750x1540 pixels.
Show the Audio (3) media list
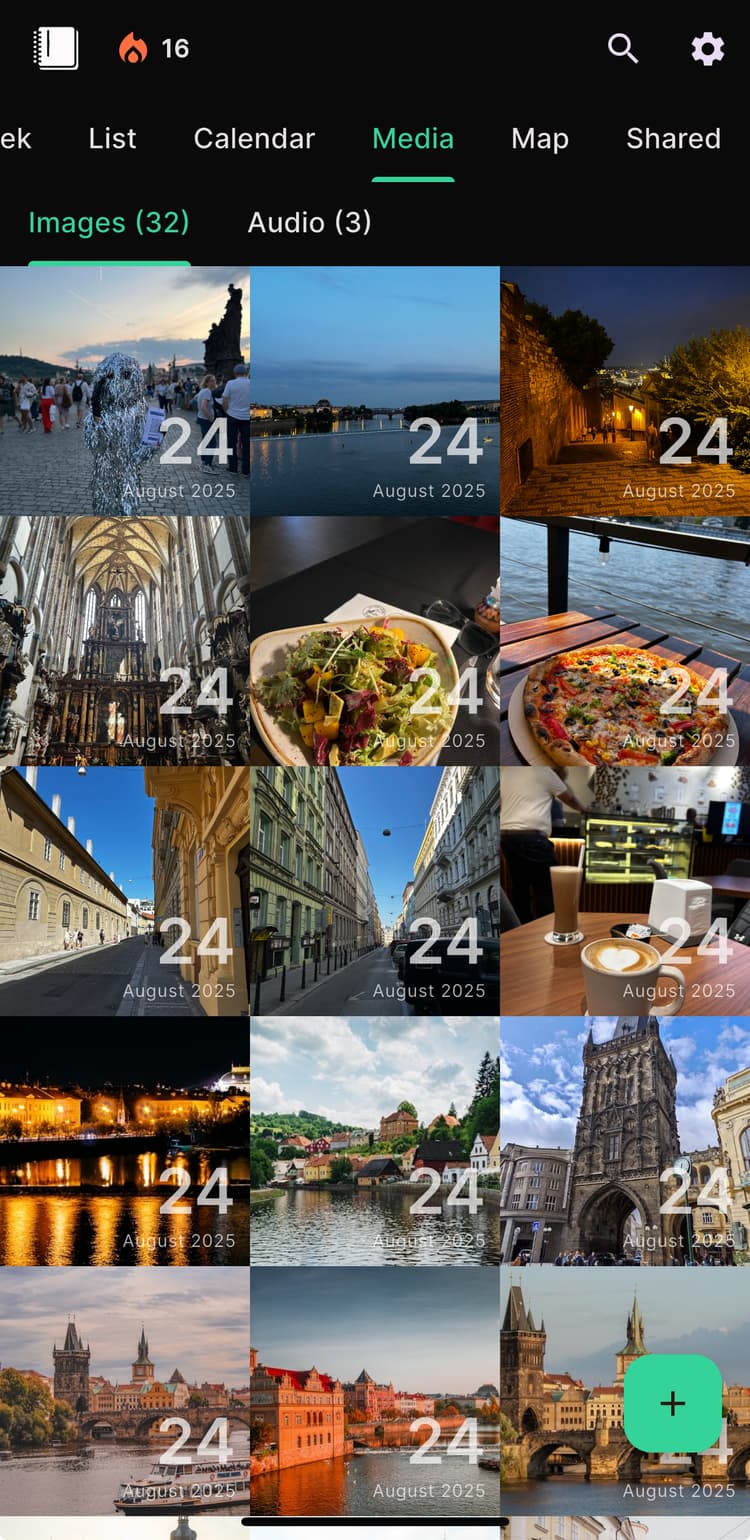309,222
